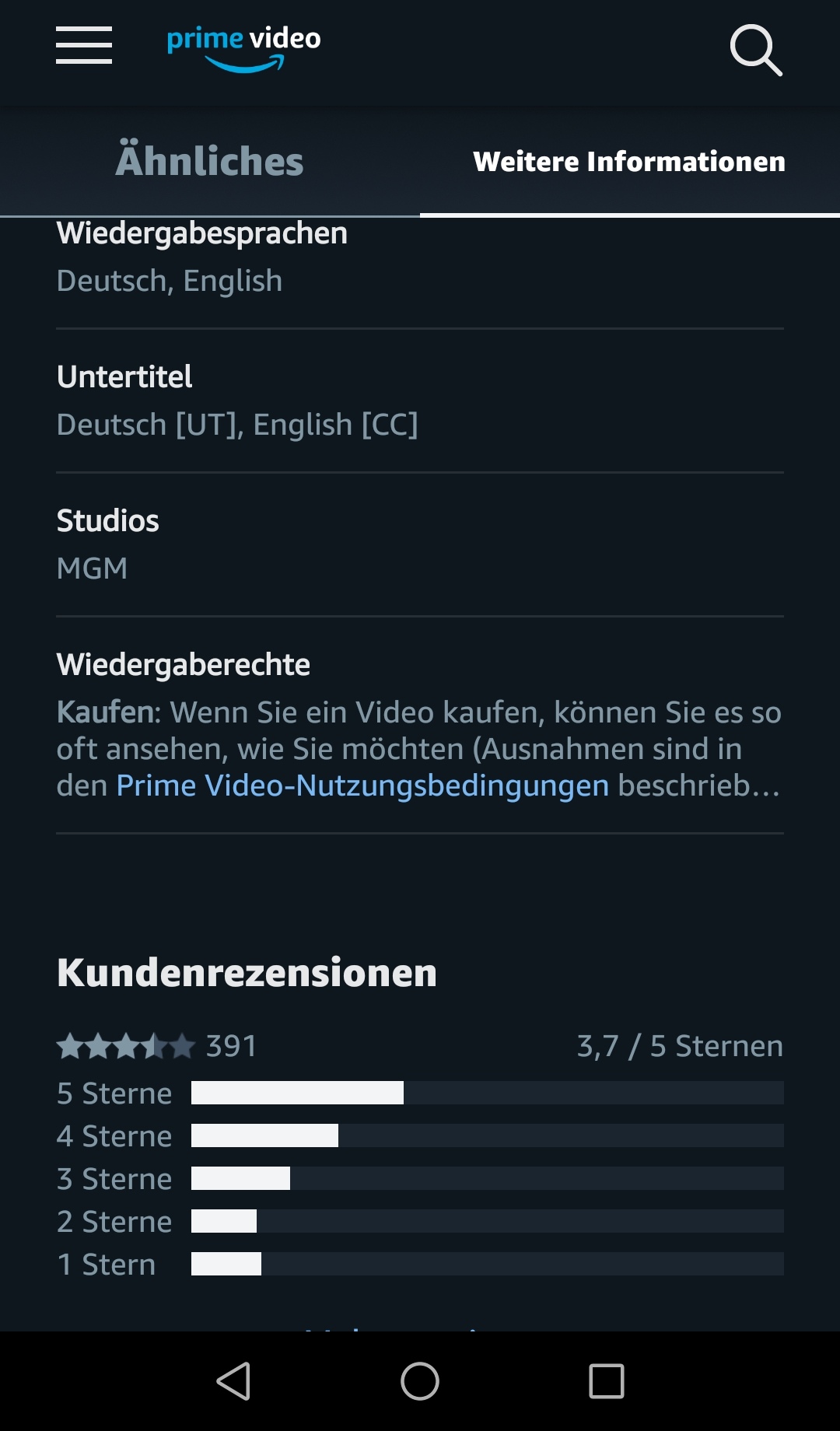
Task: Go to Prime Video home via logo
Action: [243, 48]
